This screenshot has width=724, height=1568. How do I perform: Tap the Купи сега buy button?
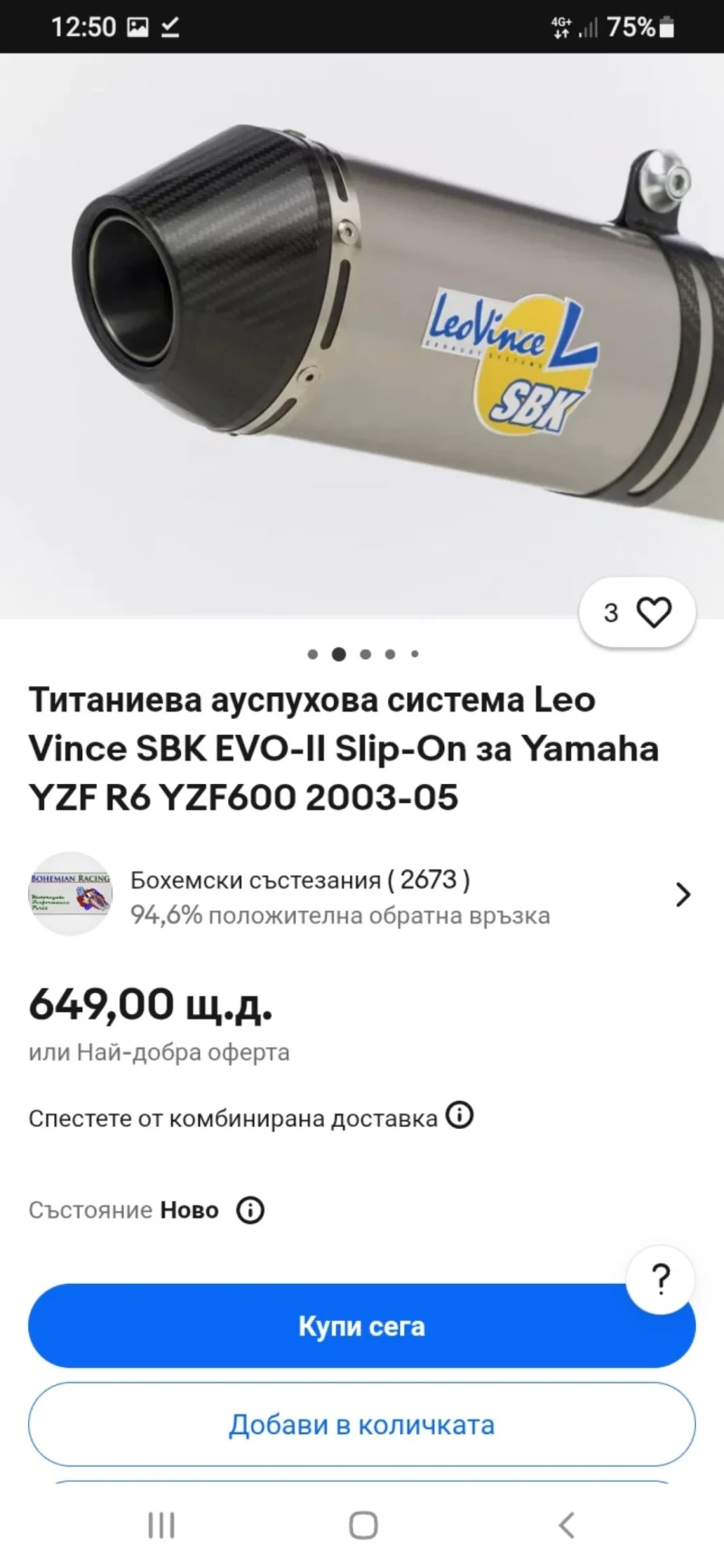(x=361, y=1325)
